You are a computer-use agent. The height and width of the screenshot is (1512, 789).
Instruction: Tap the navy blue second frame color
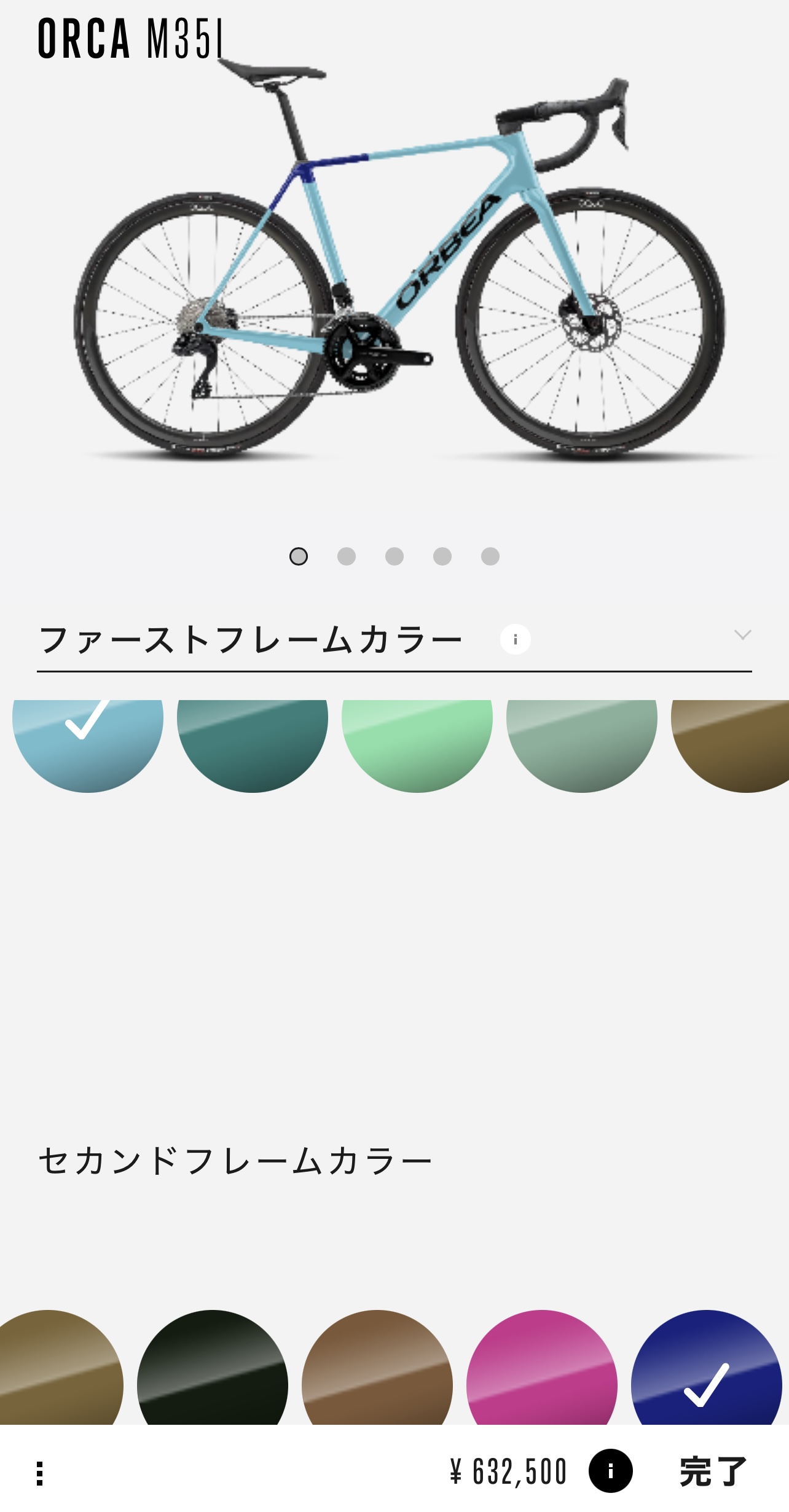coord(707,1371)
